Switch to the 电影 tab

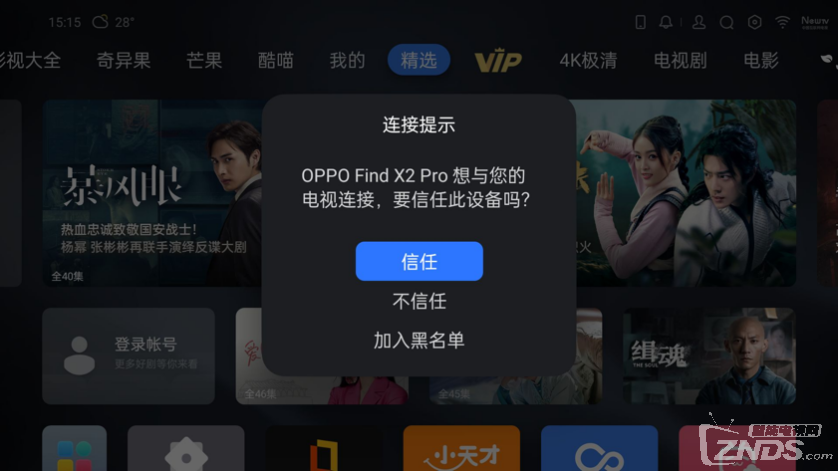point(760,61)
